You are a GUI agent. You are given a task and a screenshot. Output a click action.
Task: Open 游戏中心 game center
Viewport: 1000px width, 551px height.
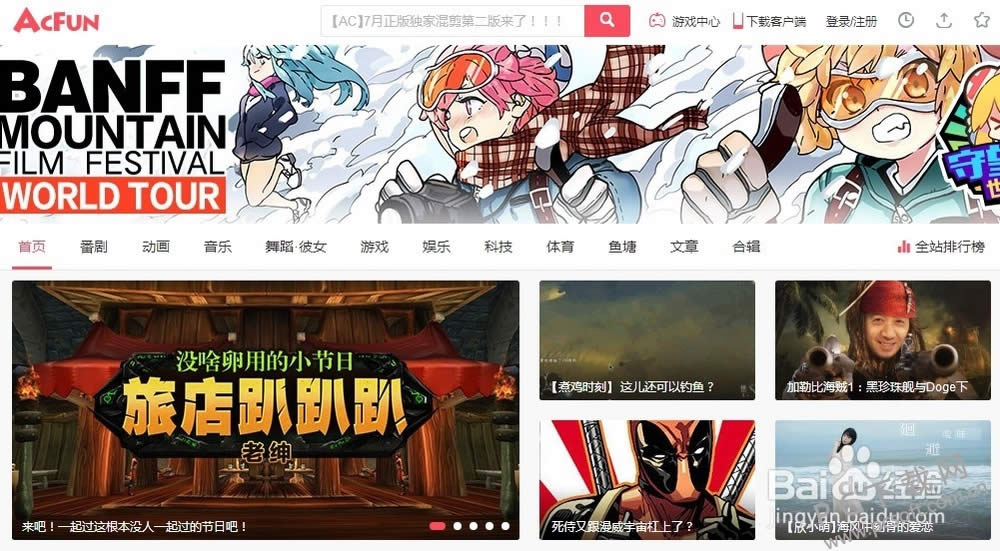[x=685, y=21]
